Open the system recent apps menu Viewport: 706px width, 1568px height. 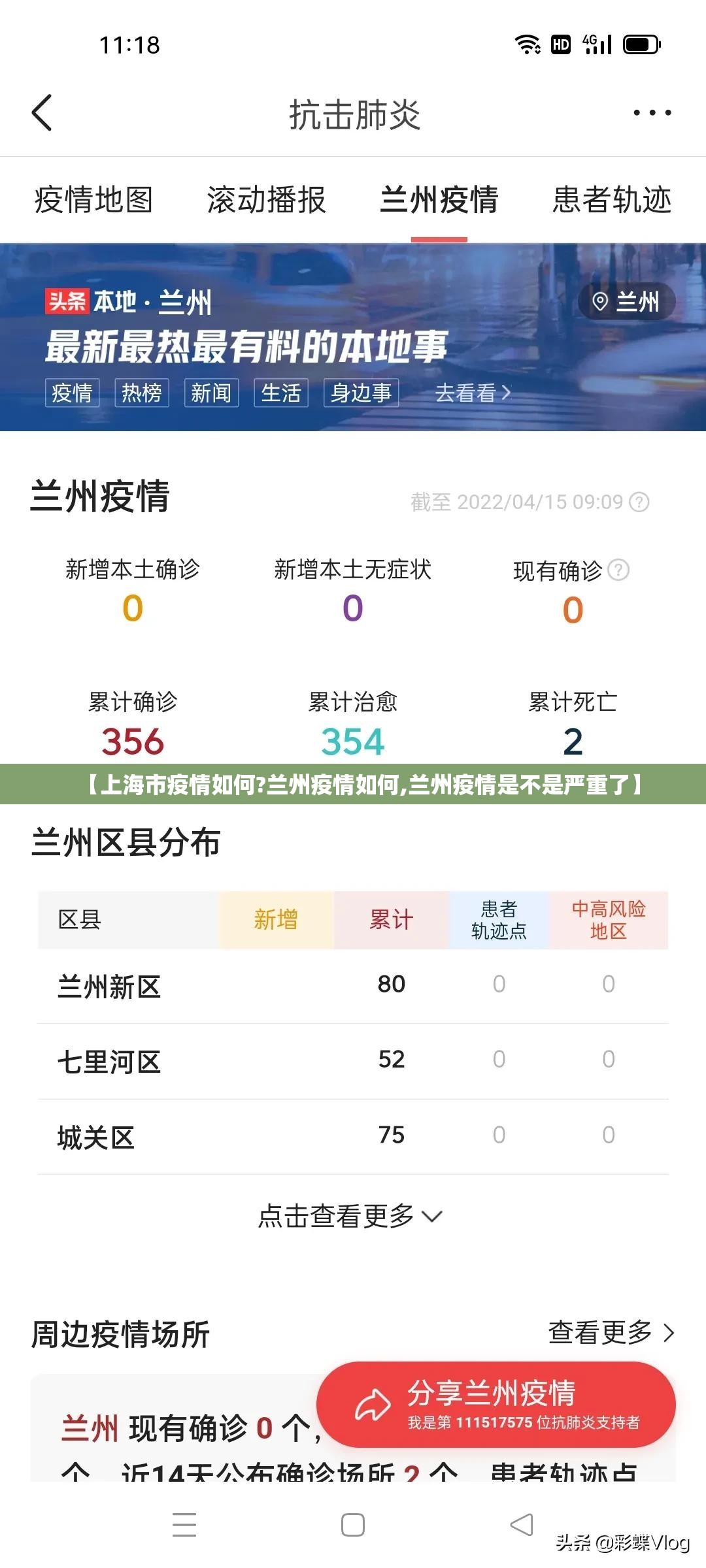click(184, 1525)
